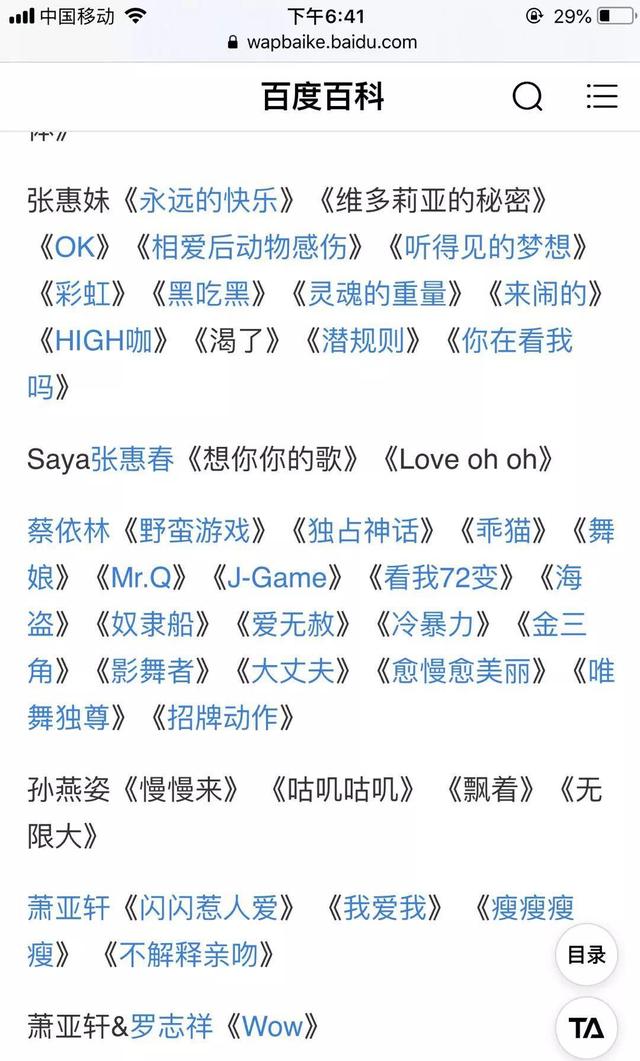
Task: Open the list menu icon
Action: coord(601,96)
